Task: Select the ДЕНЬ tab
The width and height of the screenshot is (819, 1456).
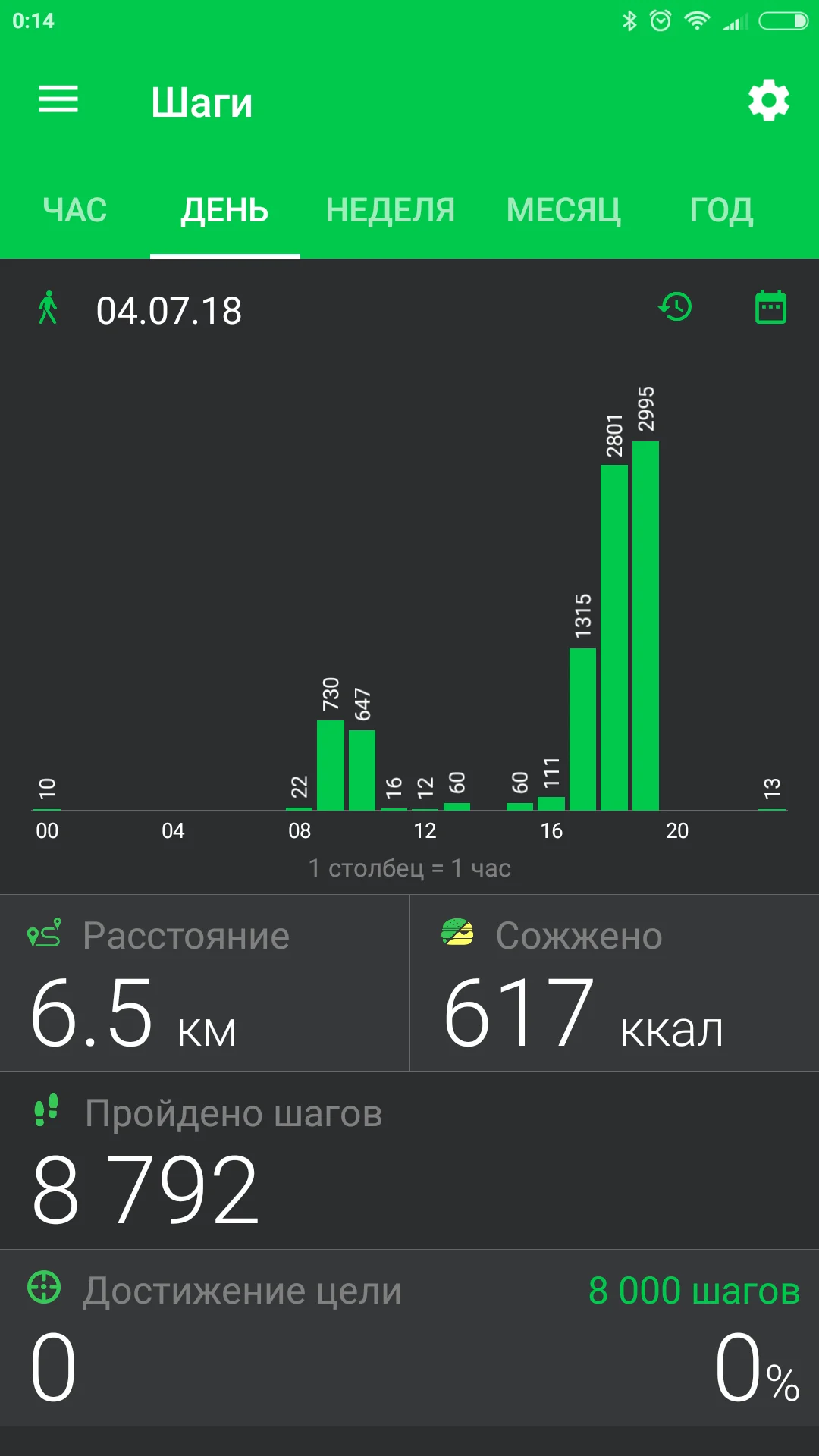Action: point(224,210)
